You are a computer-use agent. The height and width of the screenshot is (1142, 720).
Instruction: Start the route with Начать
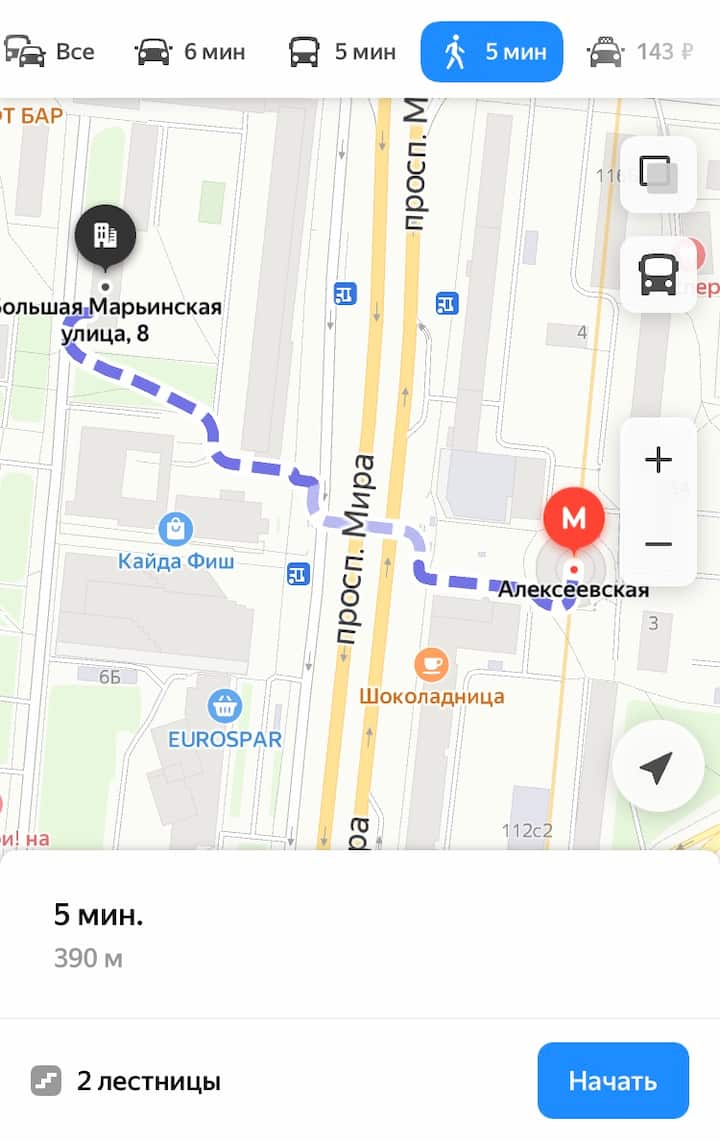coord(613,1081)
